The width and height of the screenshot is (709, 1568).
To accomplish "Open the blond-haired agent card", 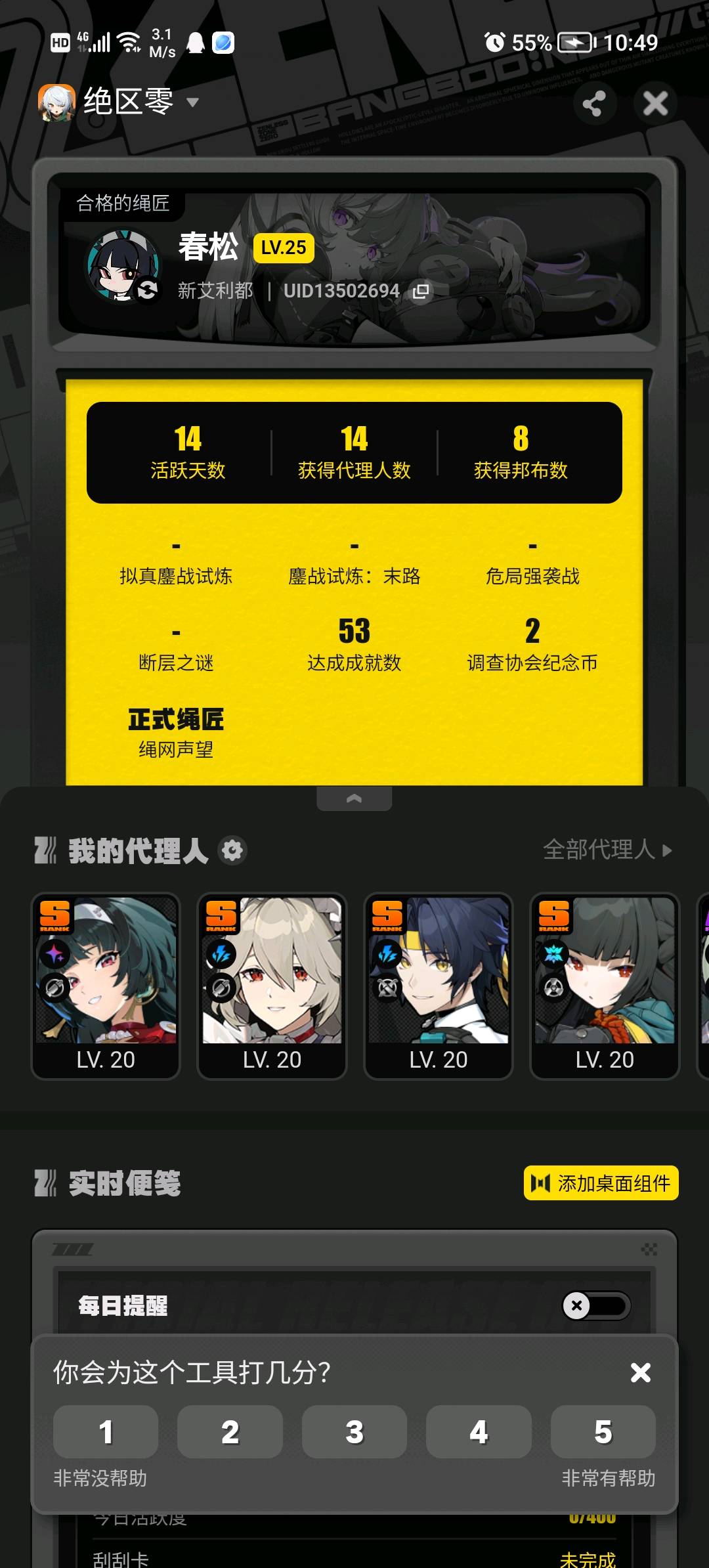I will [272, 985].
